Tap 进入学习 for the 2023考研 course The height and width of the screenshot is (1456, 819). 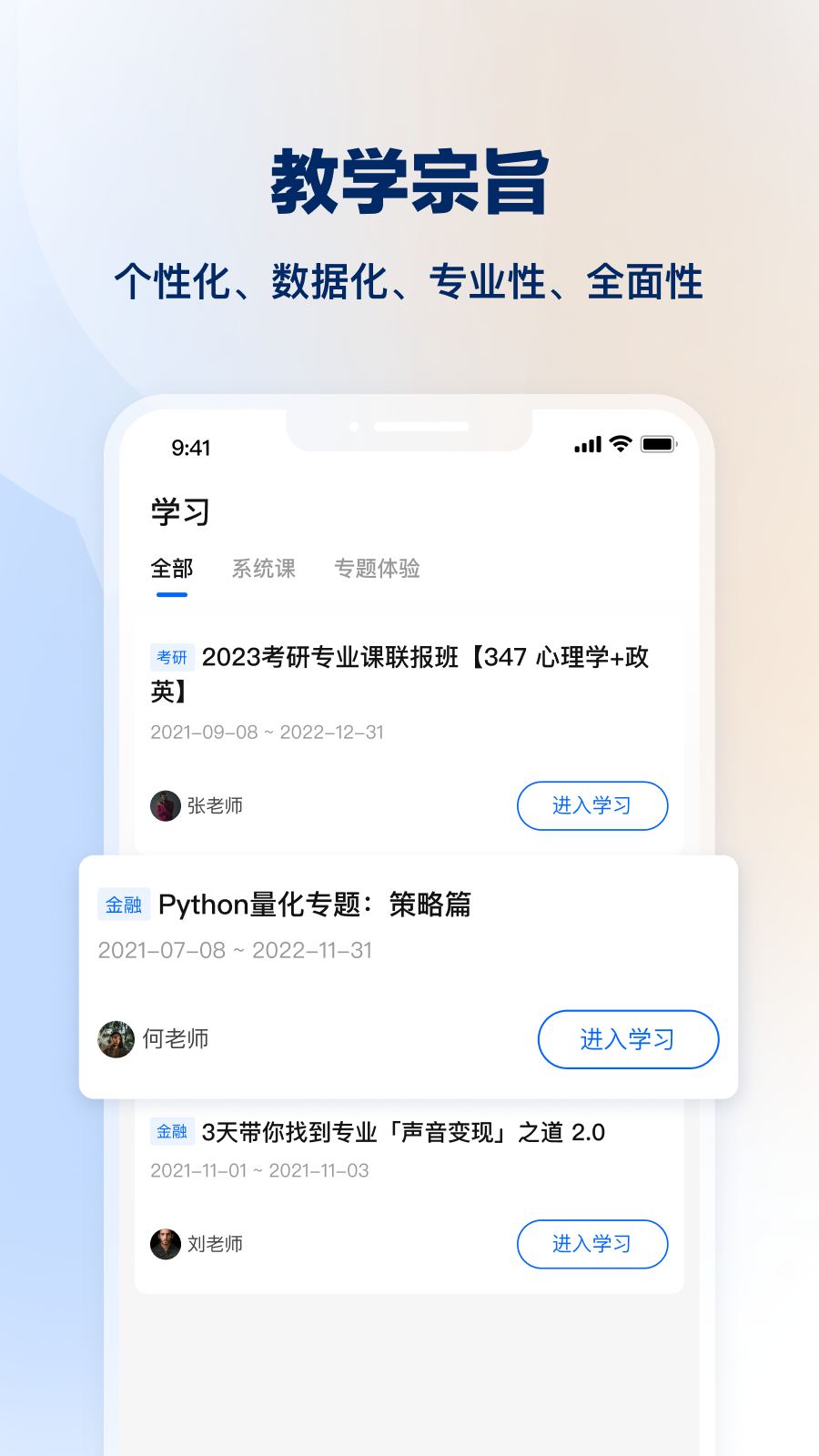pyautogui.click(x=592, y=805)
